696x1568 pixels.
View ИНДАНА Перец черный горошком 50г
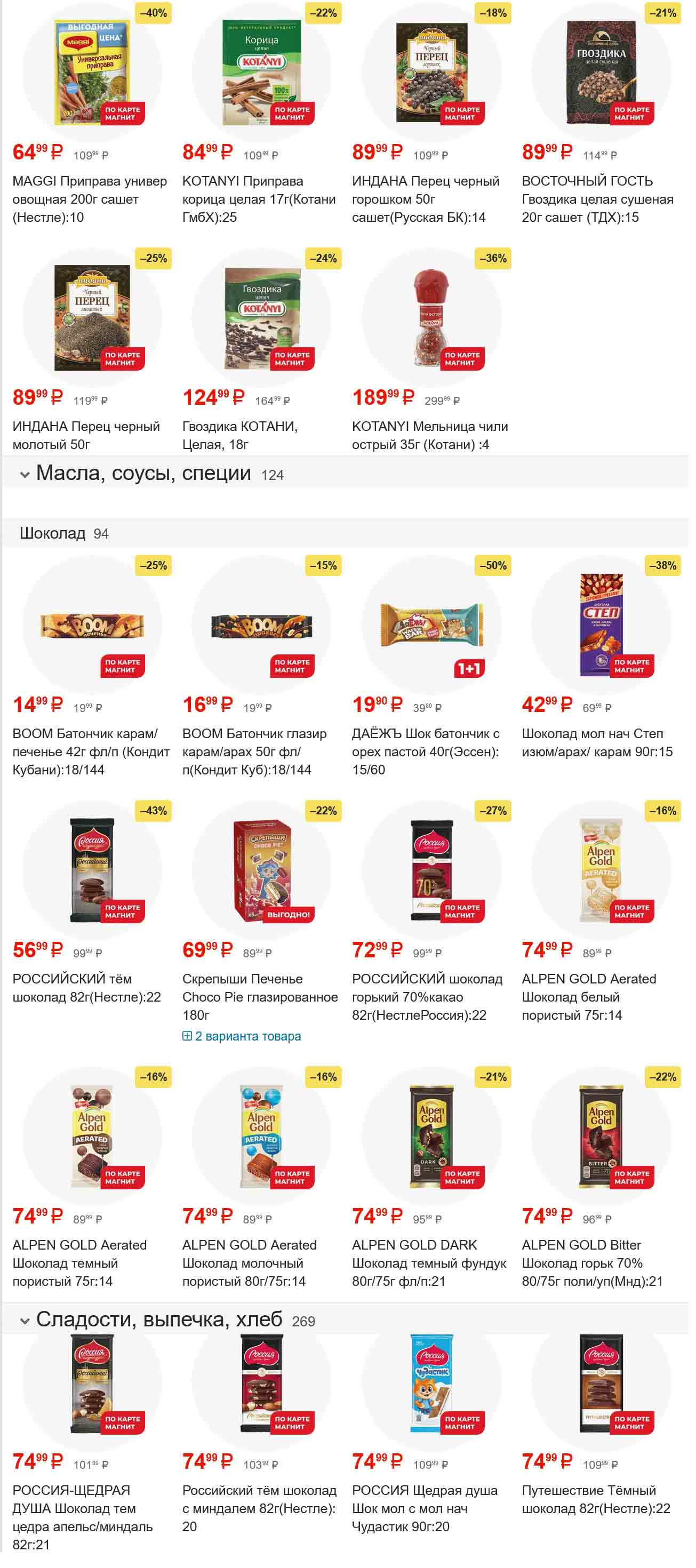(x=426, y=198)
